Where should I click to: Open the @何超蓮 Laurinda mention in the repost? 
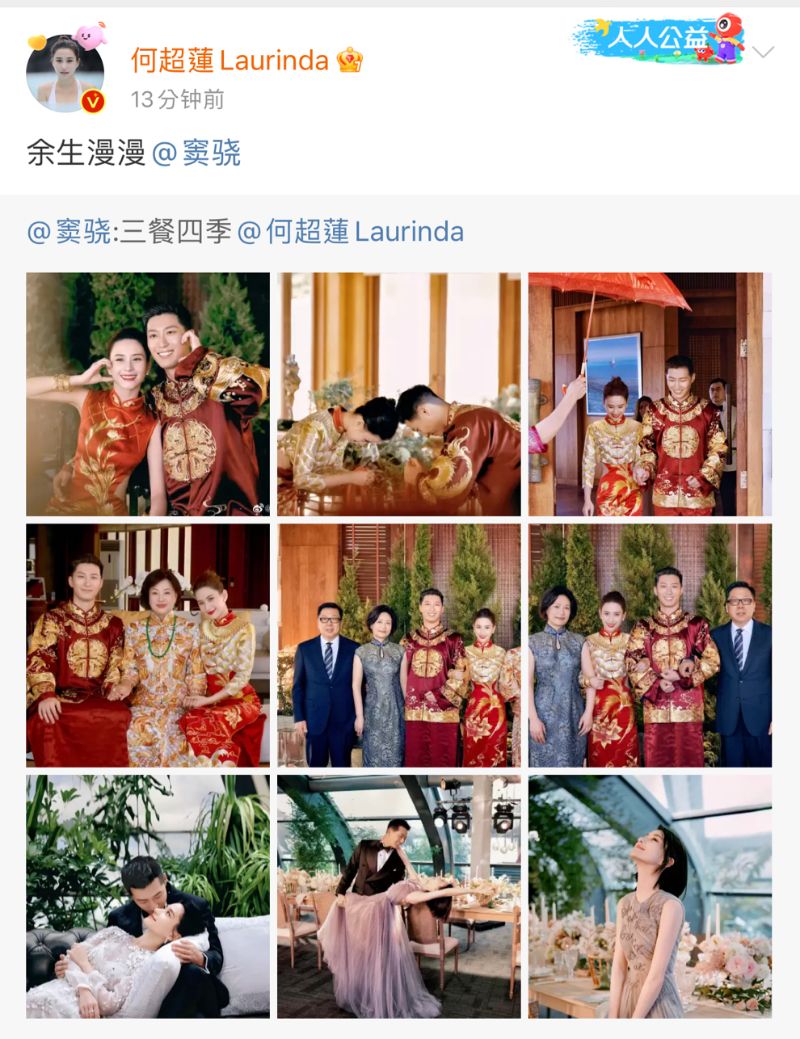pyautogui.click(x=351, y=232)
